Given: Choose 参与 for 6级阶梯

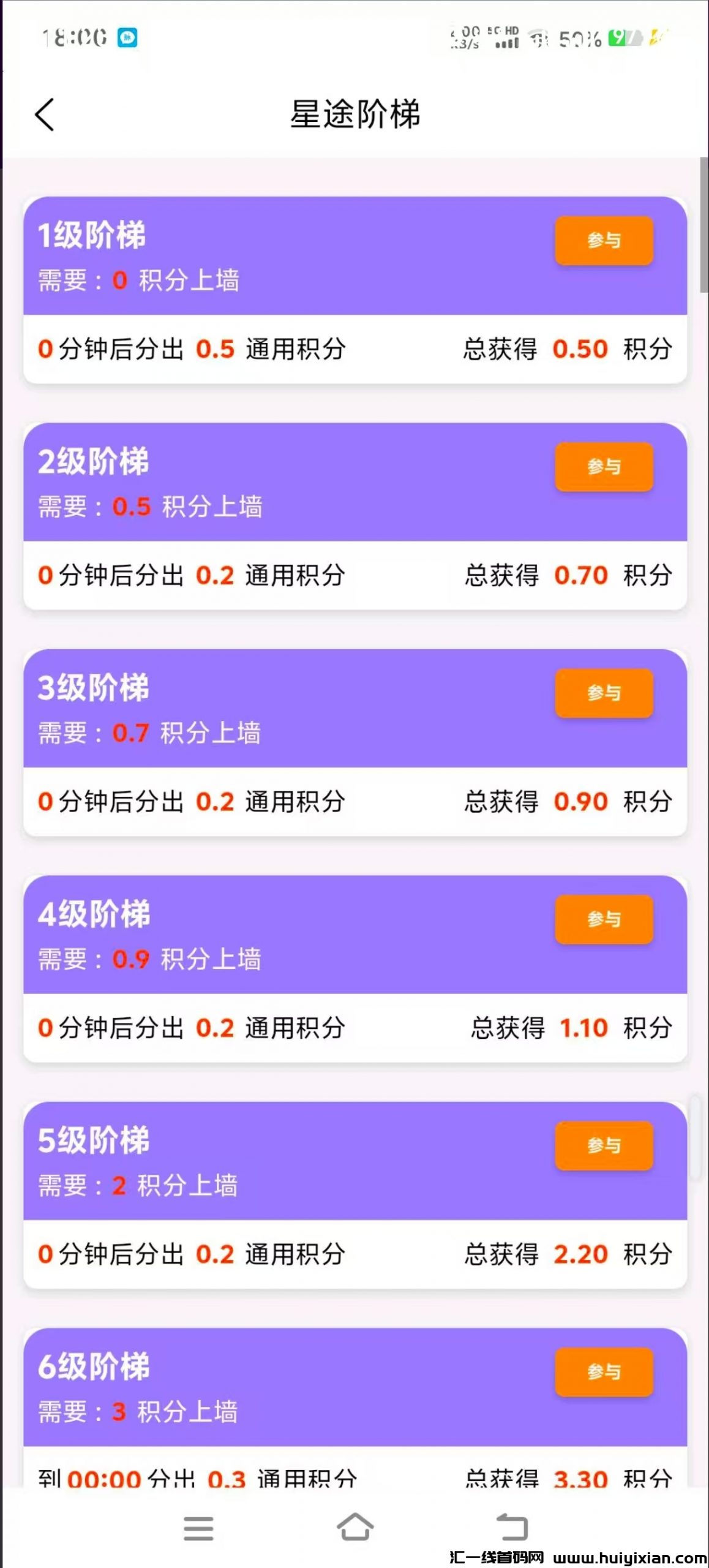Looking at the screenshot, I should click(x=604, y=1372).
